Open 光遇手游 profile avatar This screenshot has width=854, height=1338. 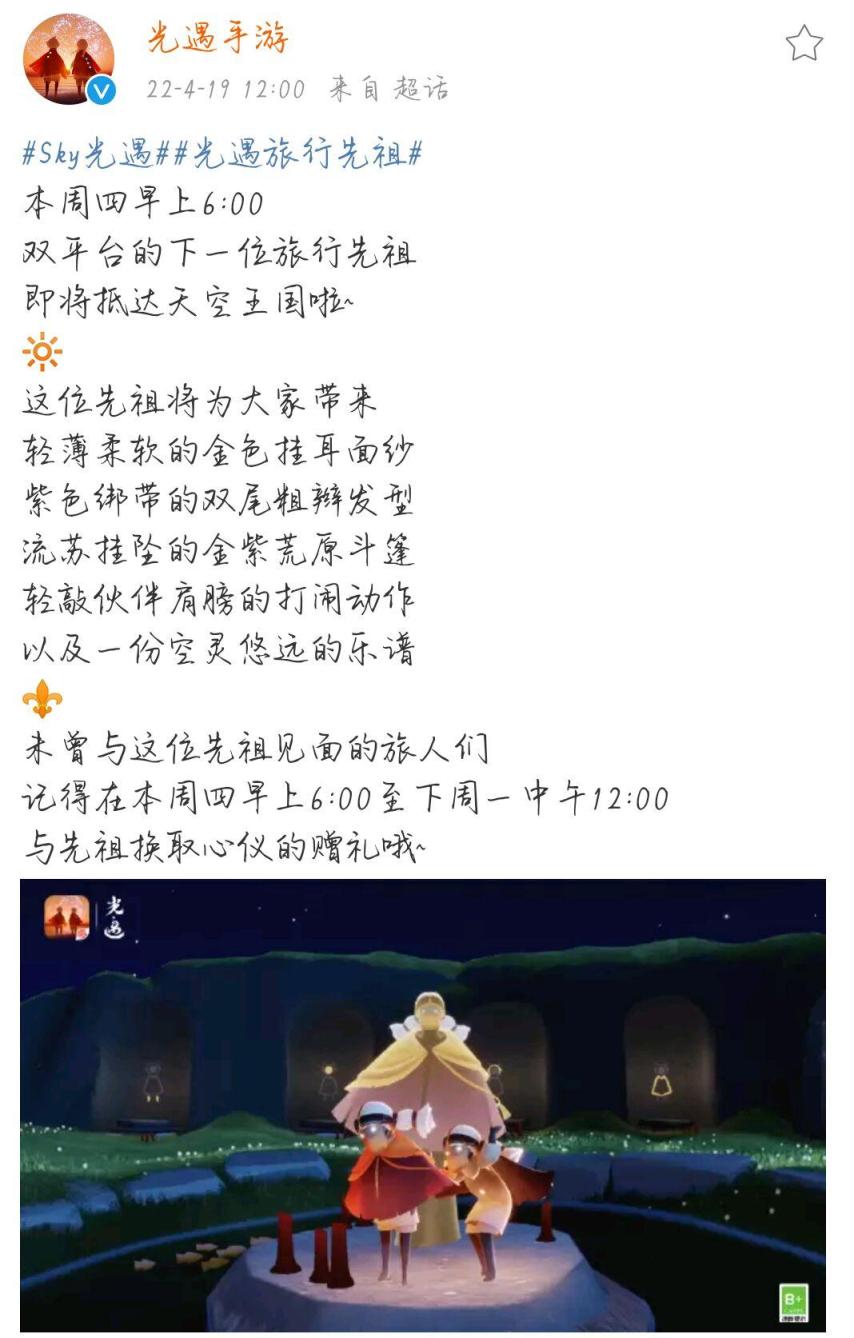(68, 59)
